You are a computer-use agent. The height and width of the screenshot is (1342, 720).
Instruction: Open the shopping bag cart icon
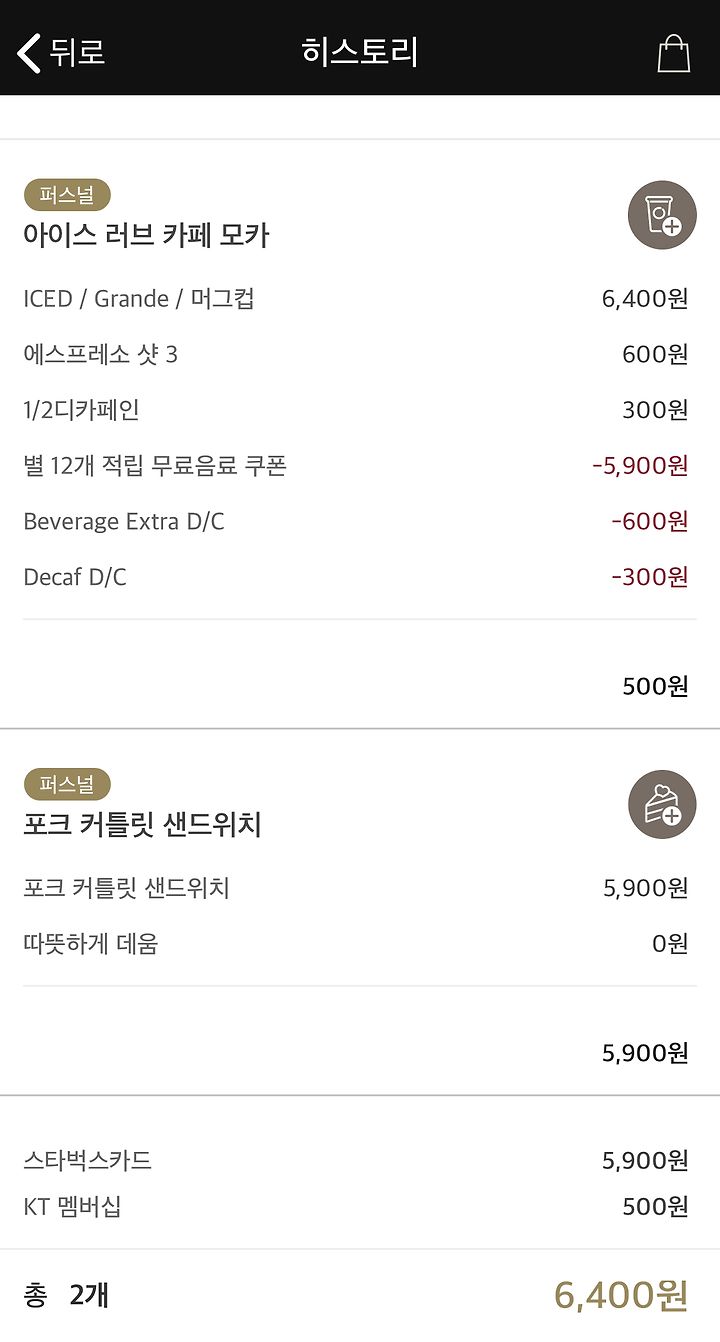pyautogui.click(x=673, y=53)
